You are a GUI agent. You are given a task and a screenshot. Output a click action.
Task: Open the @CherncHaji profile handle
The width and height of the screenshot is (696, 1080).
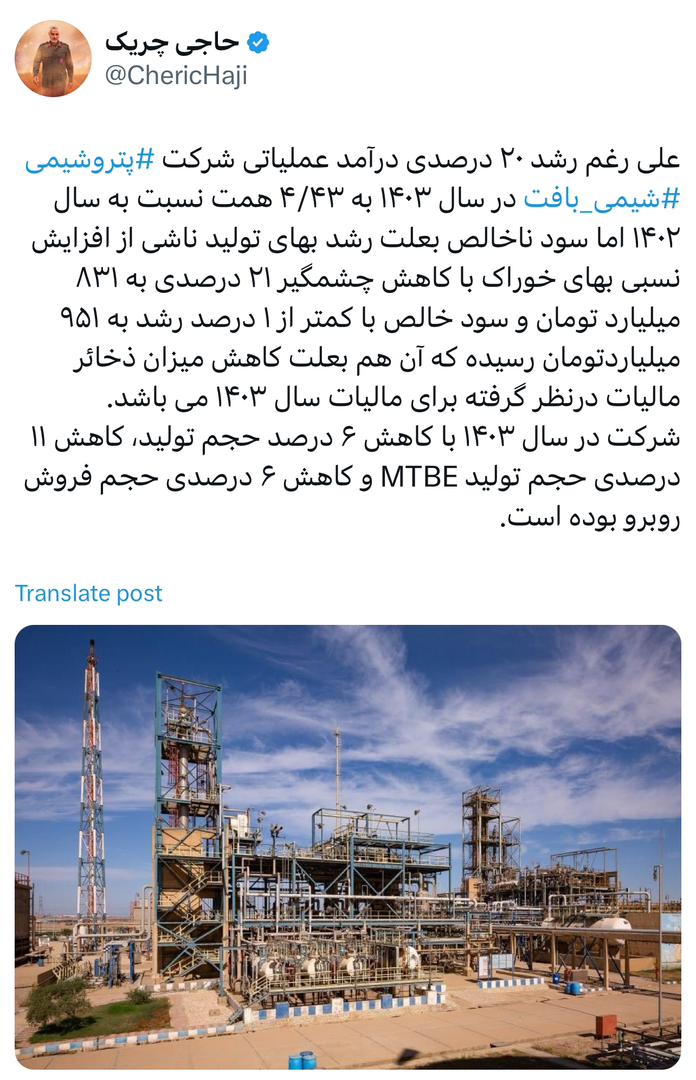click(174, 76)
